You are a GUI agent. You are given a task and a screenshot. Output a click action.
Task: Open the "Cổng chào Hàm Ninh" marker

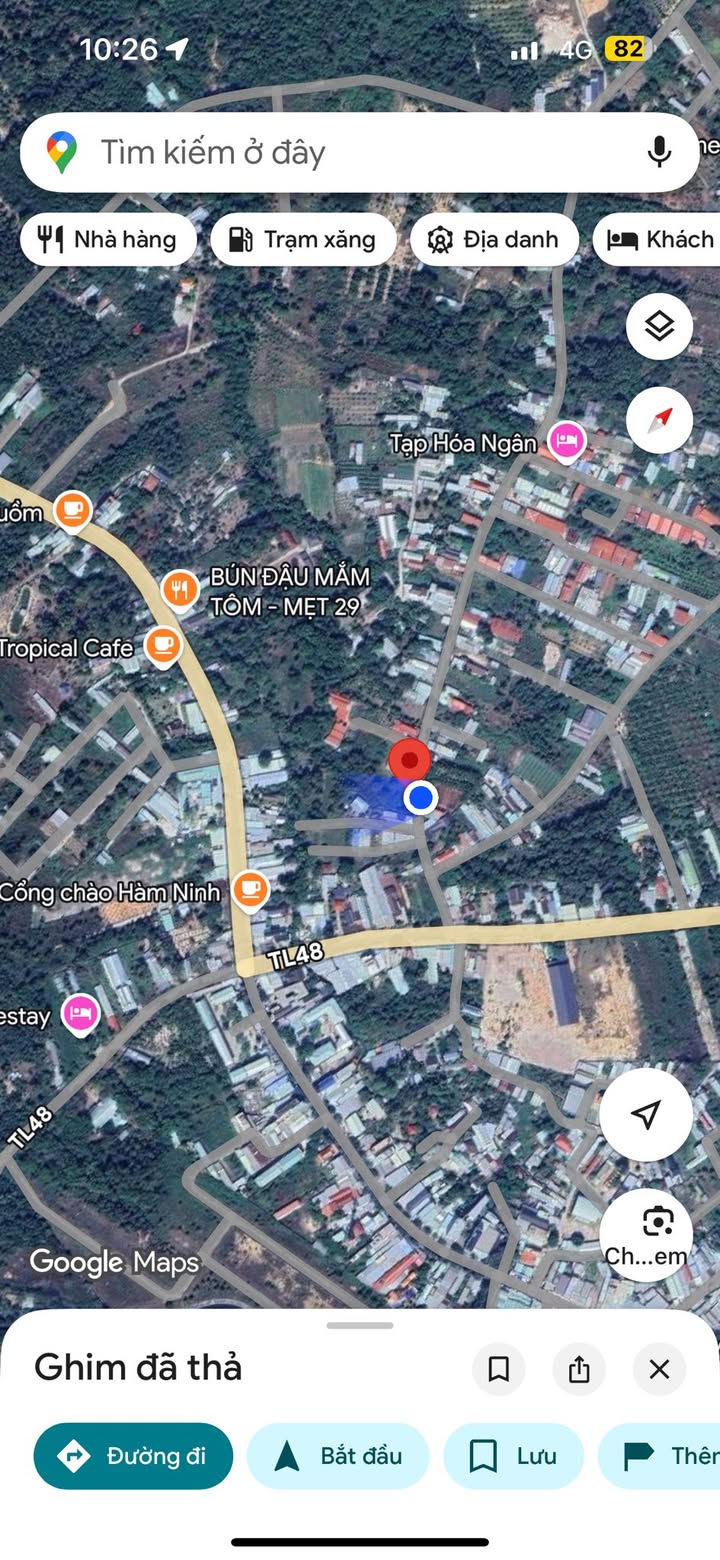(250, 888)
